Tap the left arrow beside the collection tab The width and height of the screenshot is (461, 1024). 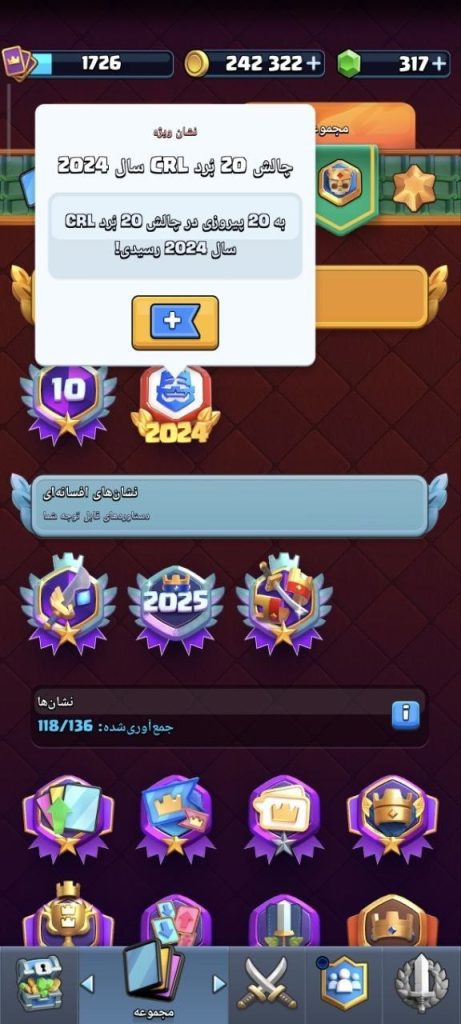click(87, 984)
